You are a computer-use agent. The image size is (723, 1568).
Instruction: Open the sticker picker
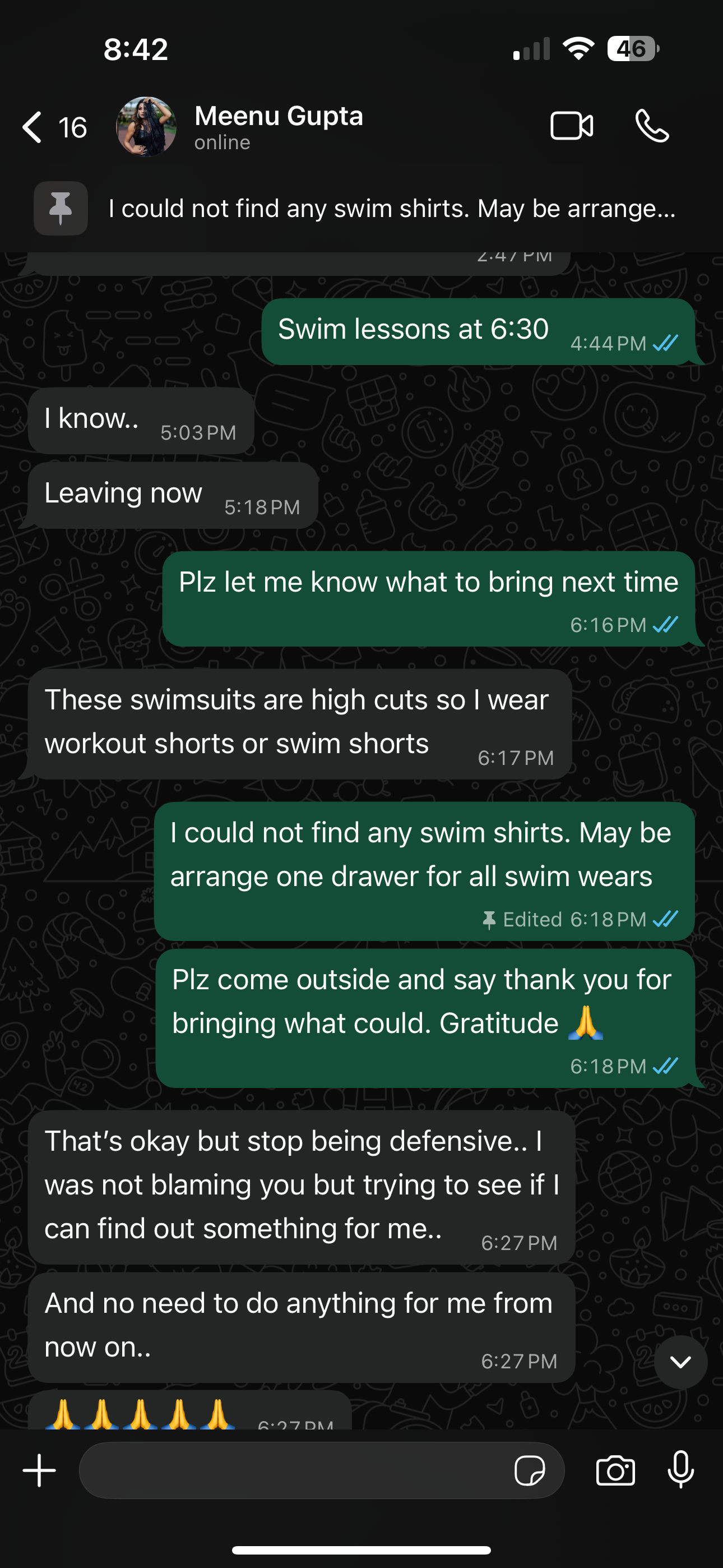tap(530, 1471)
